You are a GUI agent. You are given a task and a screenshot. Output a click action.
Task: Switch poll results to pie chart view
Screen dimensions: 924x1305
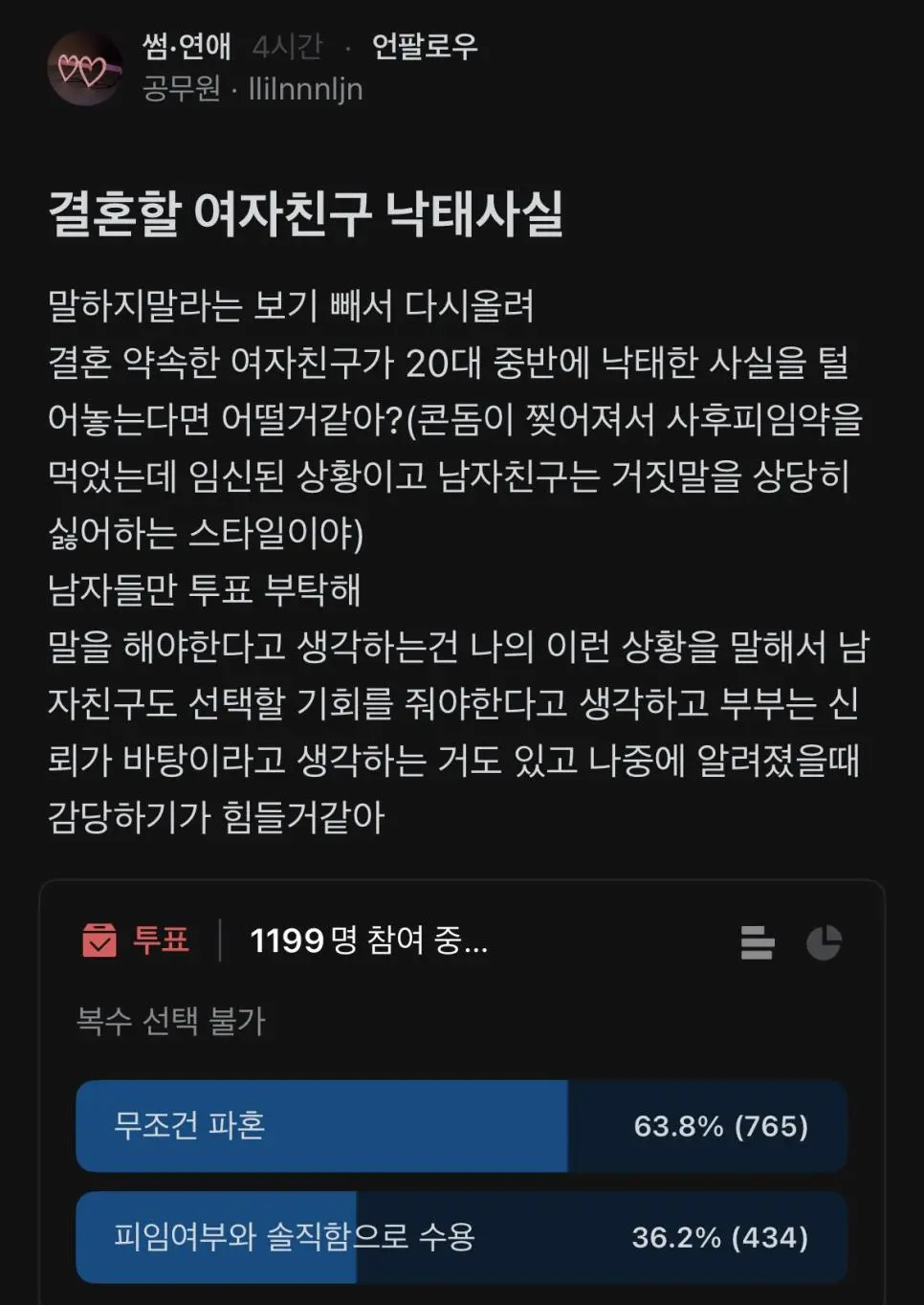[x=823, y=942]
